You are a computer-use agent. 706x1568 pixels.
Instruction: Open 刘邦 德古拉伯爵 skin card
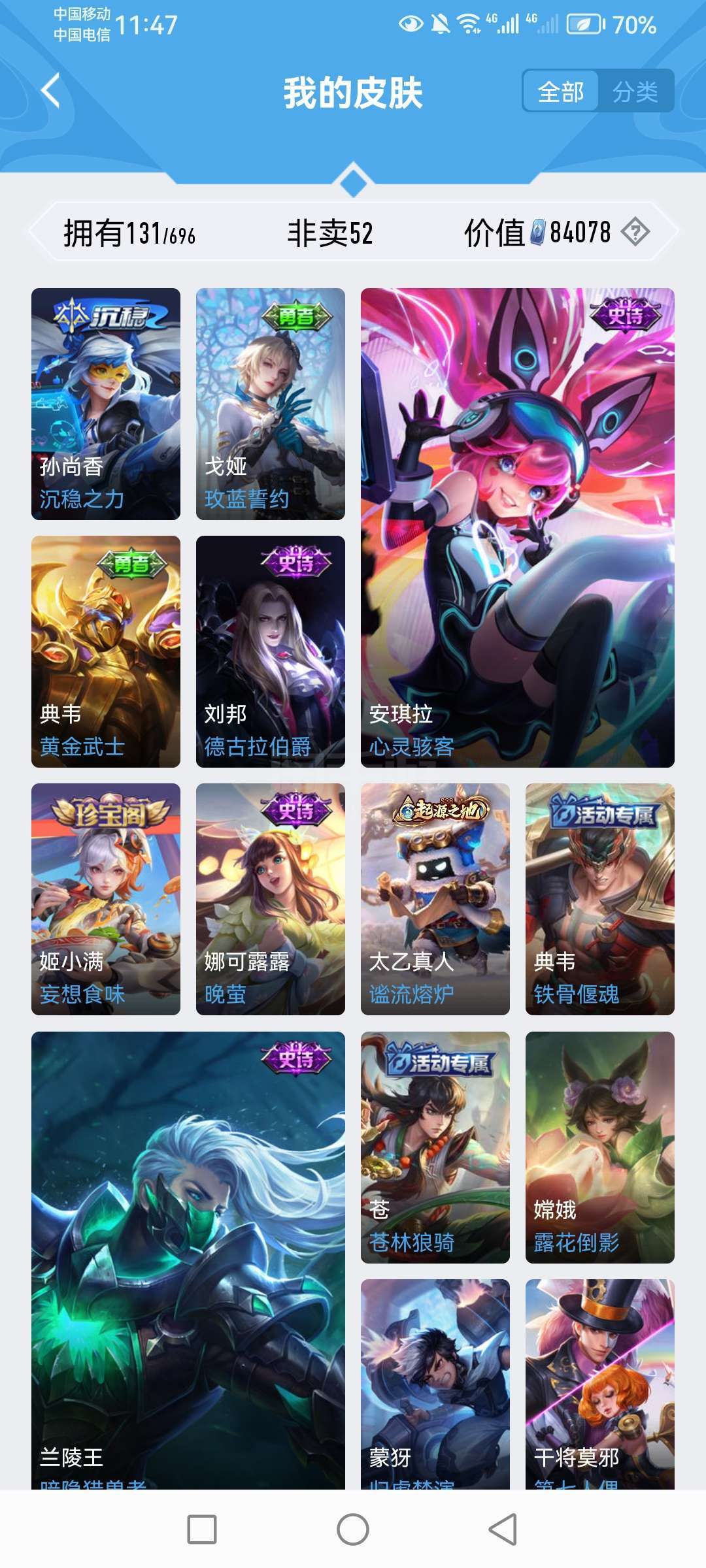[x=271, y=651]
